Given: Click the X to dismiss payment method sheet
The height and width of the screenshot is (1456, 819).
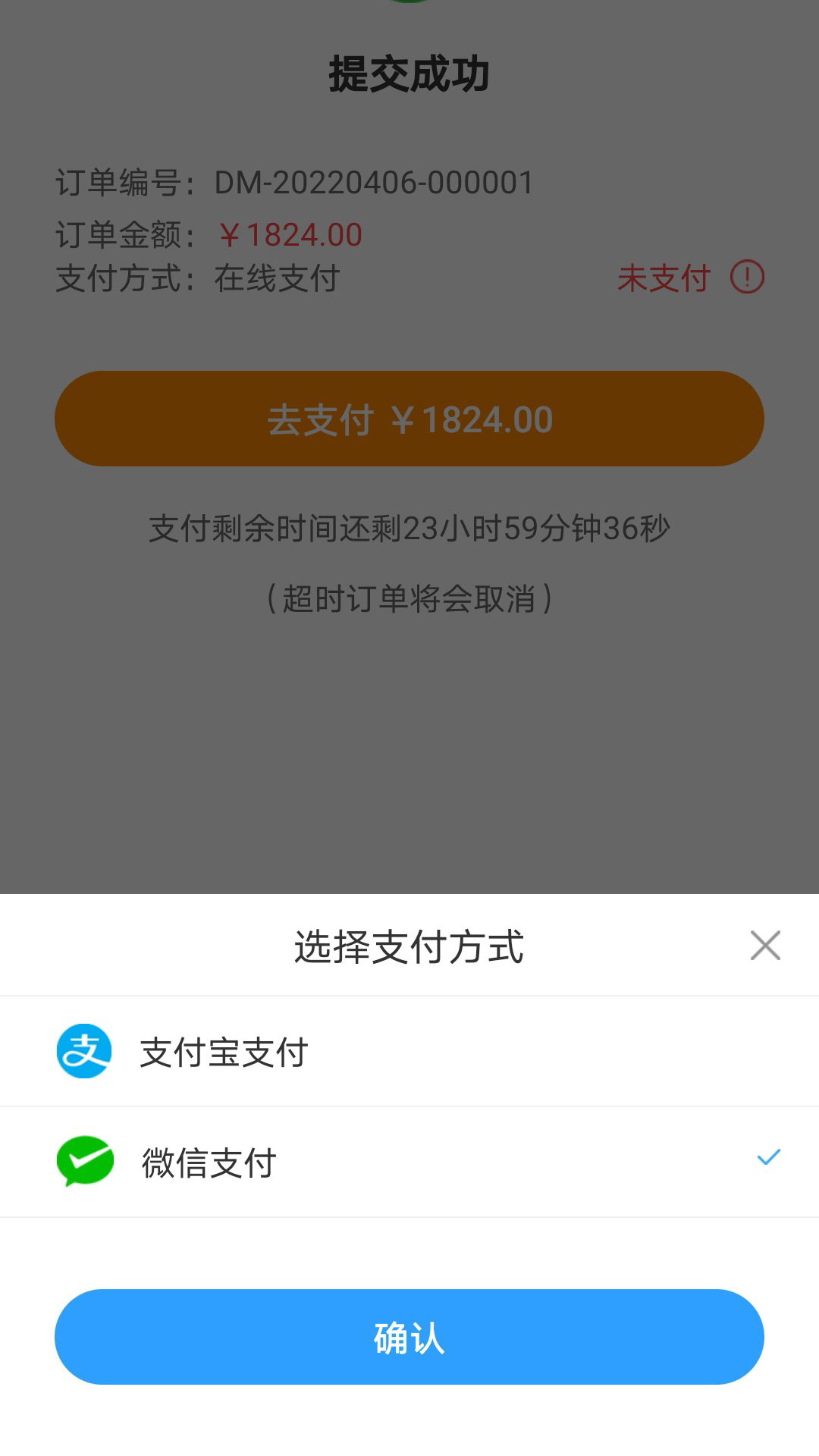Looking at the screenshot, I should (766, 944).
